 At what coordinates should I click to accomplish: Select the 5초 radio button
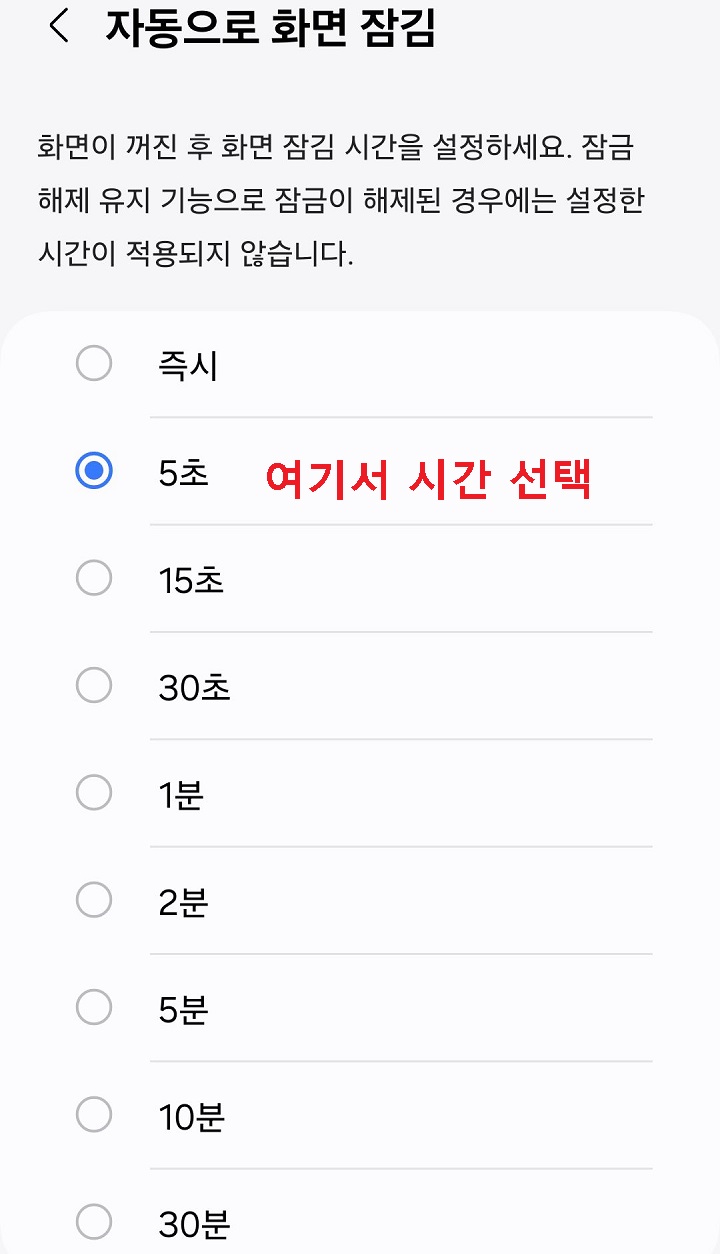tap(95, 473)
